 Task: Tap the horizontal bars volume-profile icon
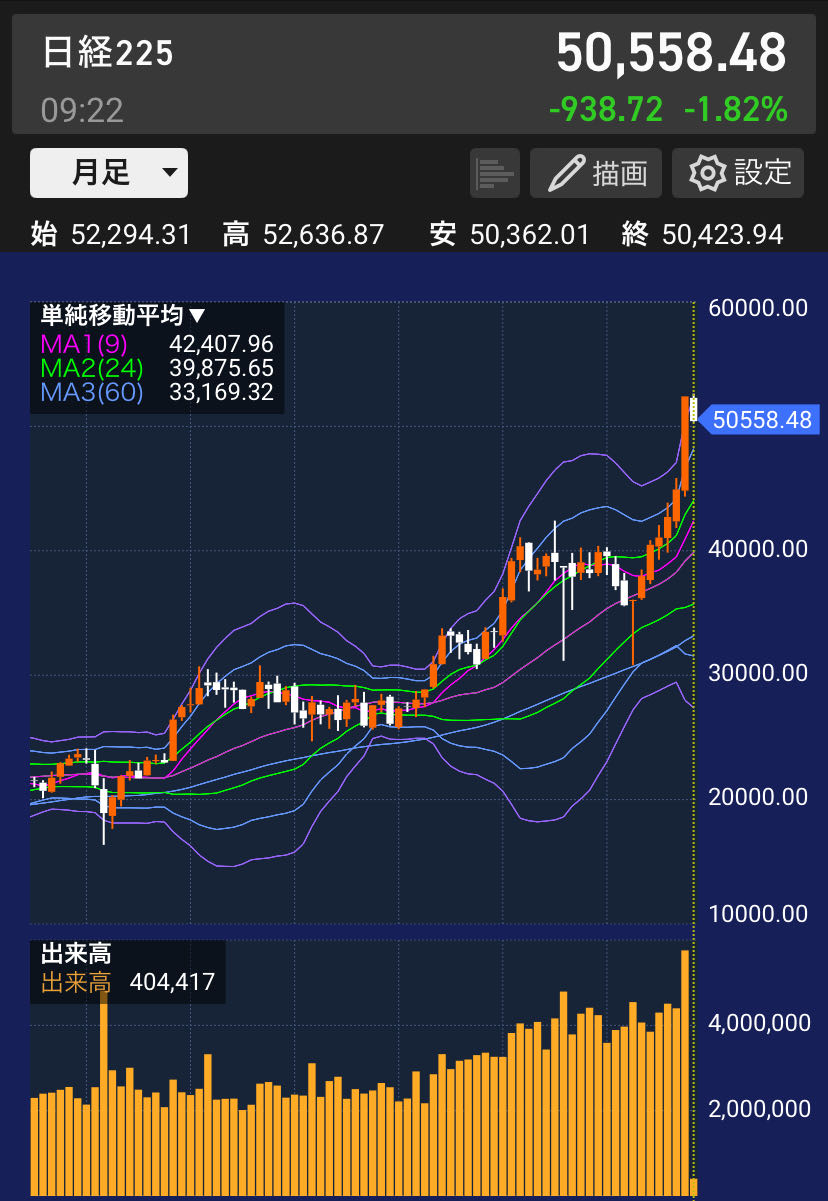tap(495, 173)
